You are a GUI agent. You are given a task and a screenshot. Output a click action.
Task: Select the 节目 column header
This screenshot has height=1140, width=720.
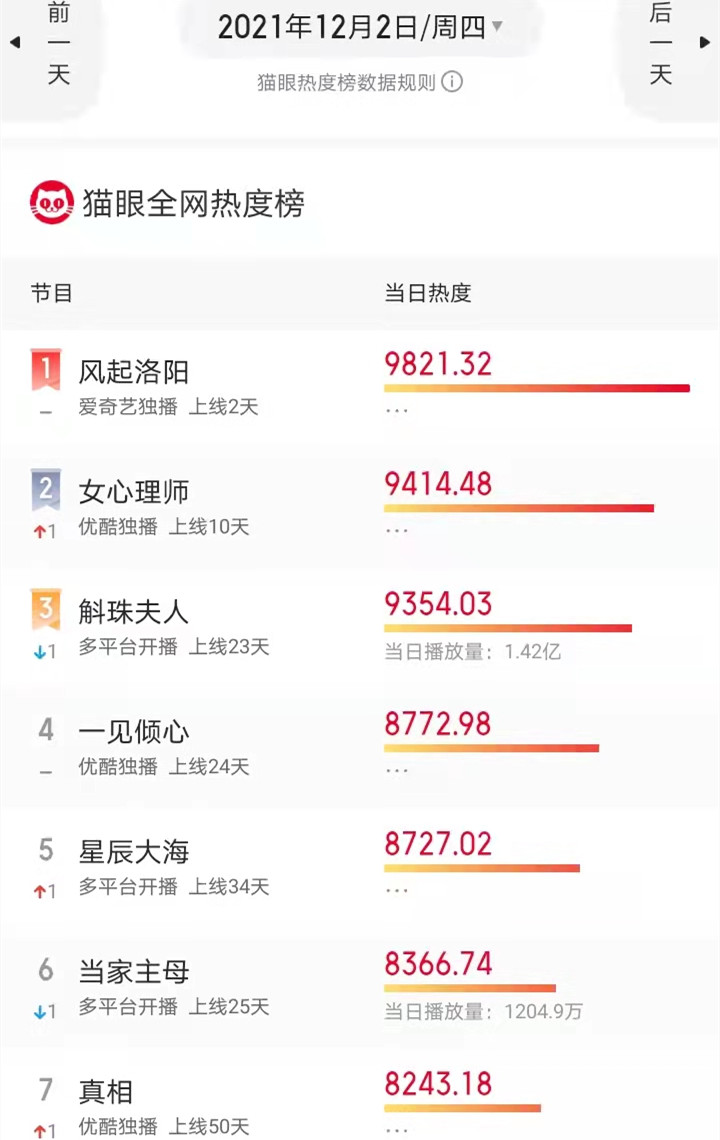point(51,293)
